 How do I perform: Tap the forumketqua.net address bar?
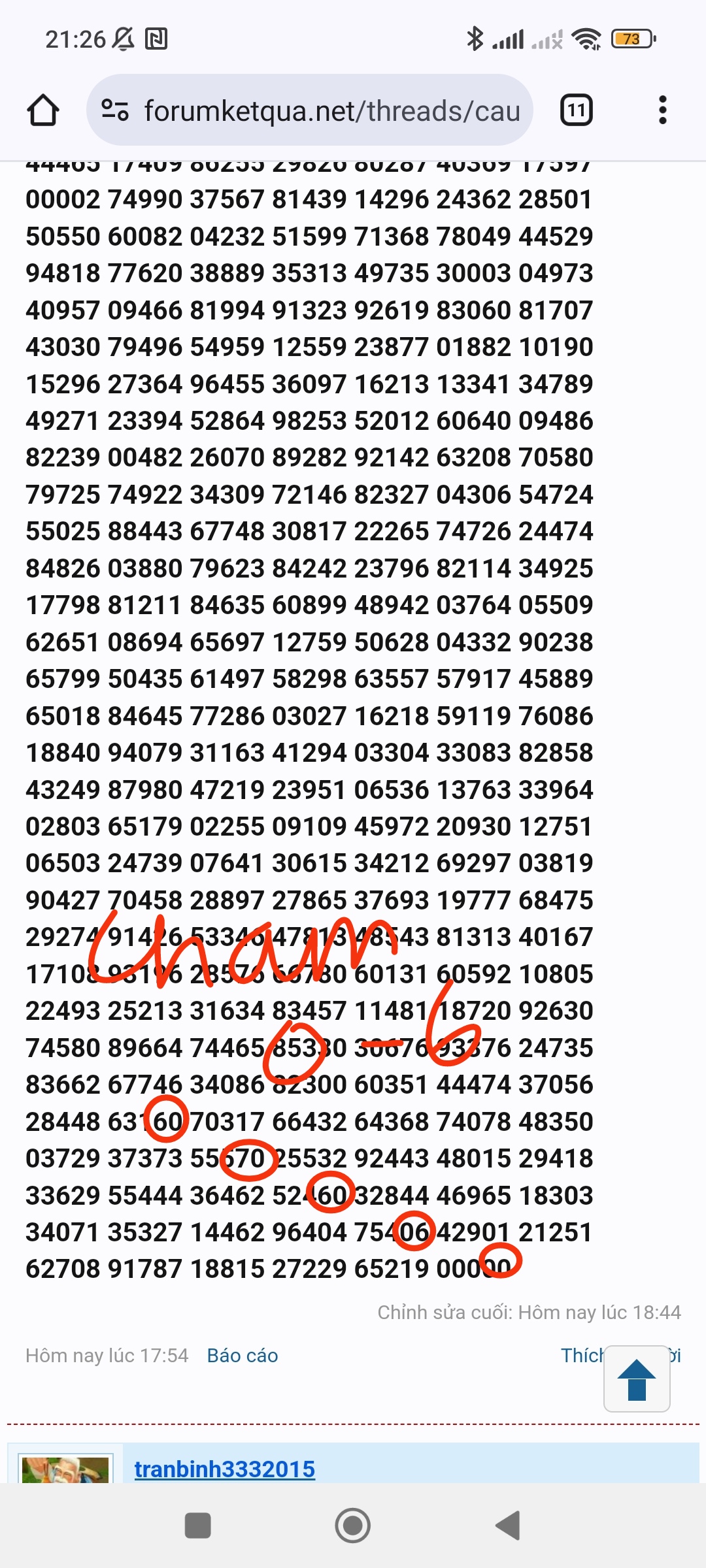(x=309, y=110)
